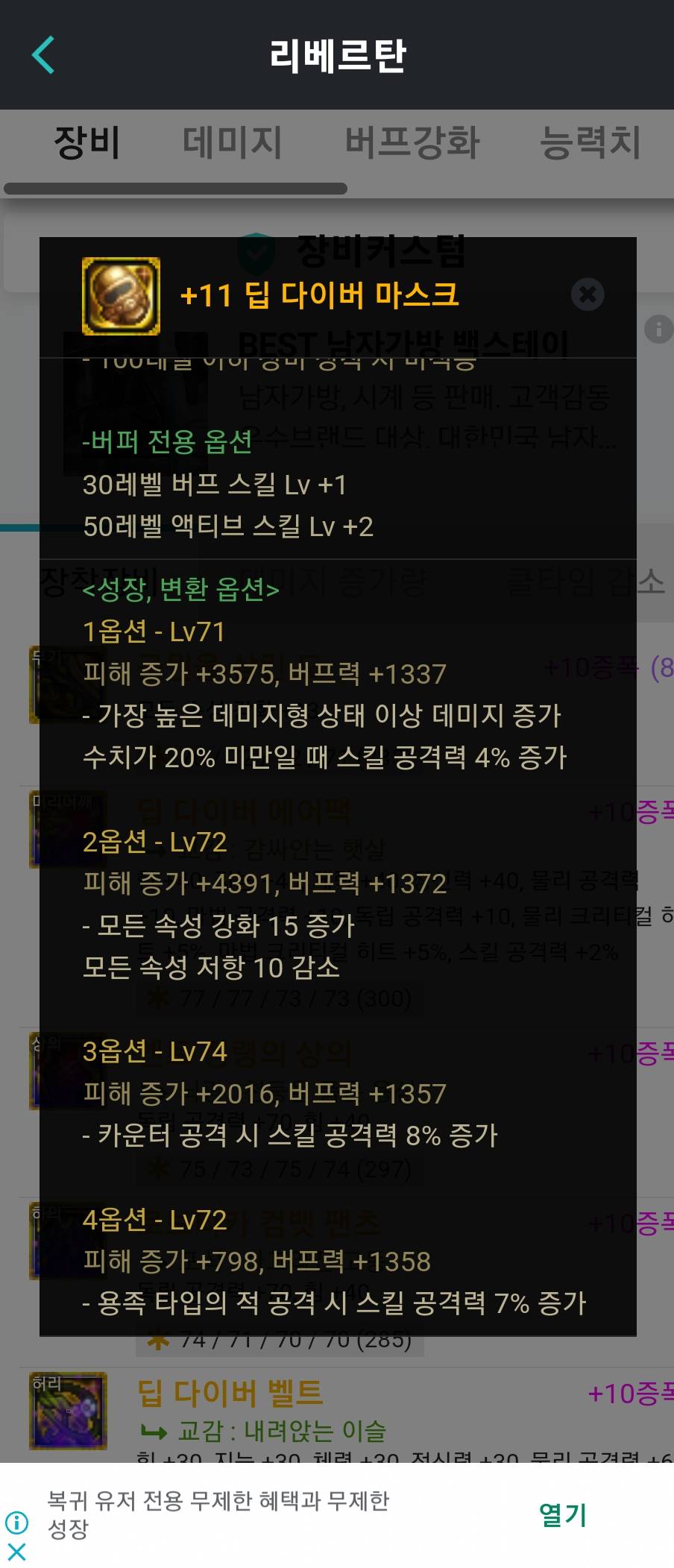Viewport: 674px width, 1568px height.
Task: Close the 딥 다이버 마스크 detail popup
Action: 588,295
